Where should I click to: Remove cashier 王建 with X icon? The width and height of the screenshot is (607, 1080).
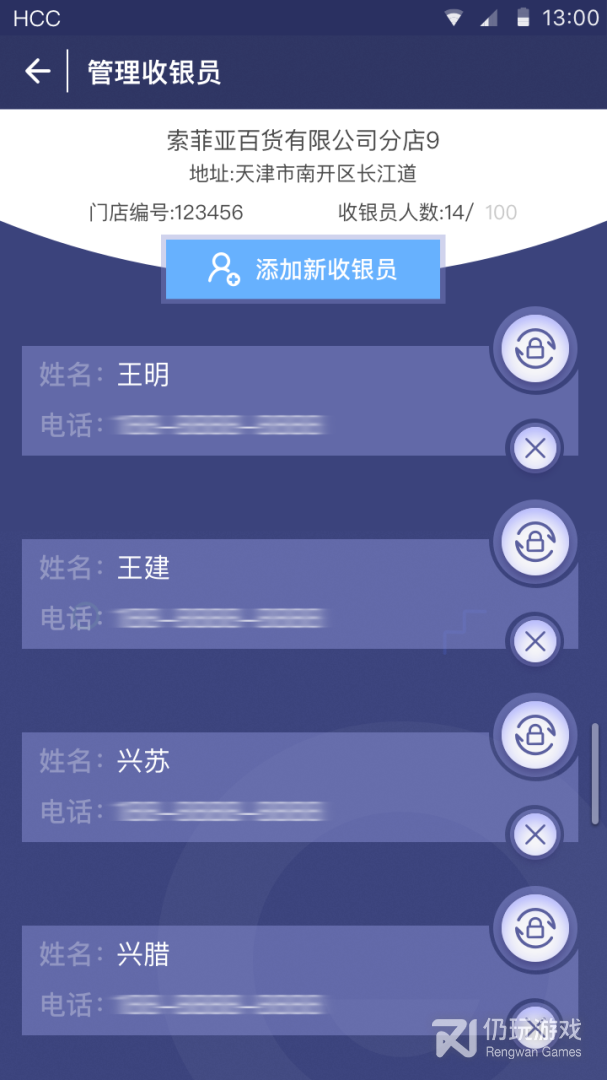[x=535, y=642]
